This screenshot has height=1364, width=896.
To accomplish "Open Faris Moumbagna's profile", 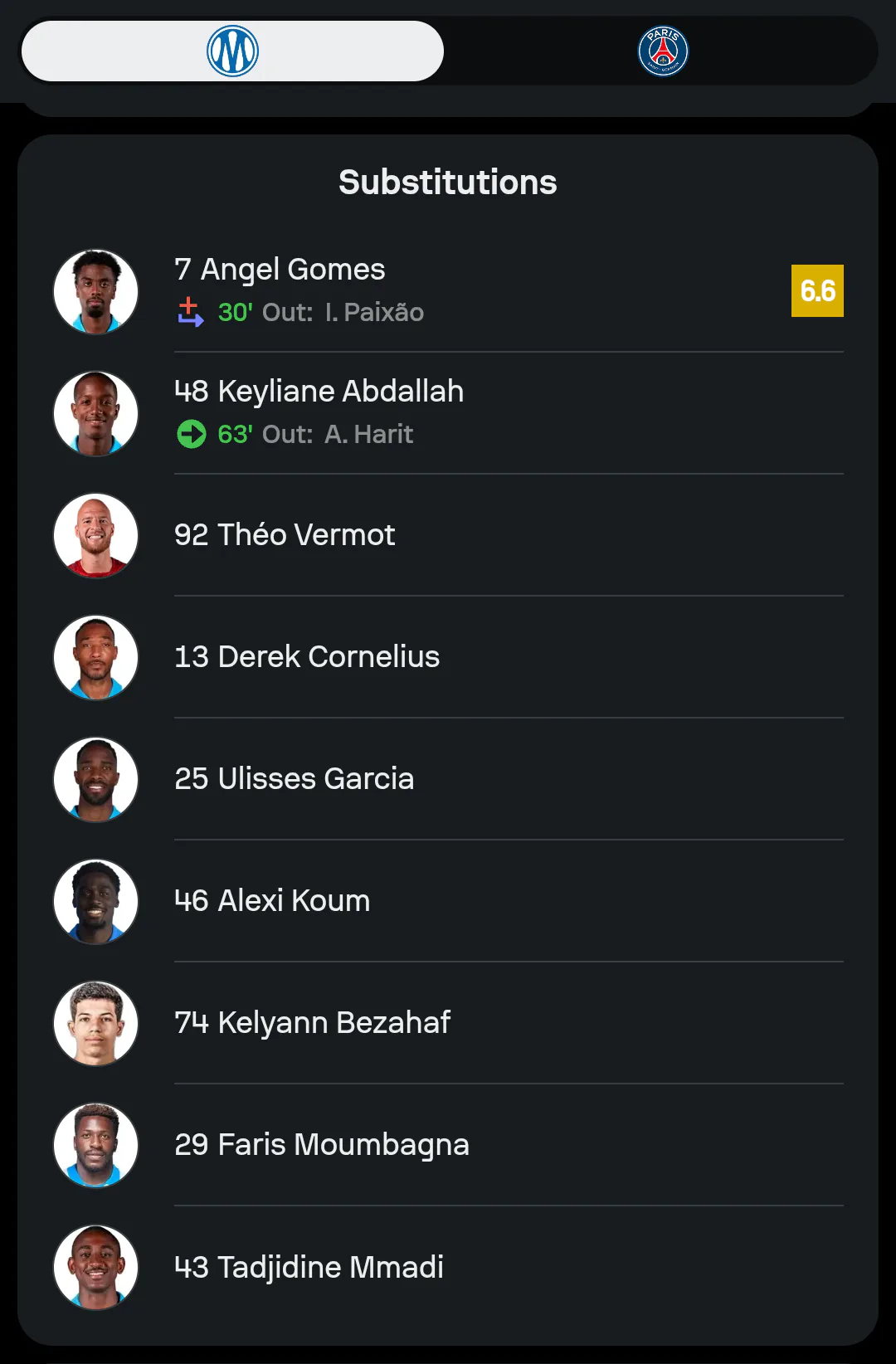I will 448,1145.
